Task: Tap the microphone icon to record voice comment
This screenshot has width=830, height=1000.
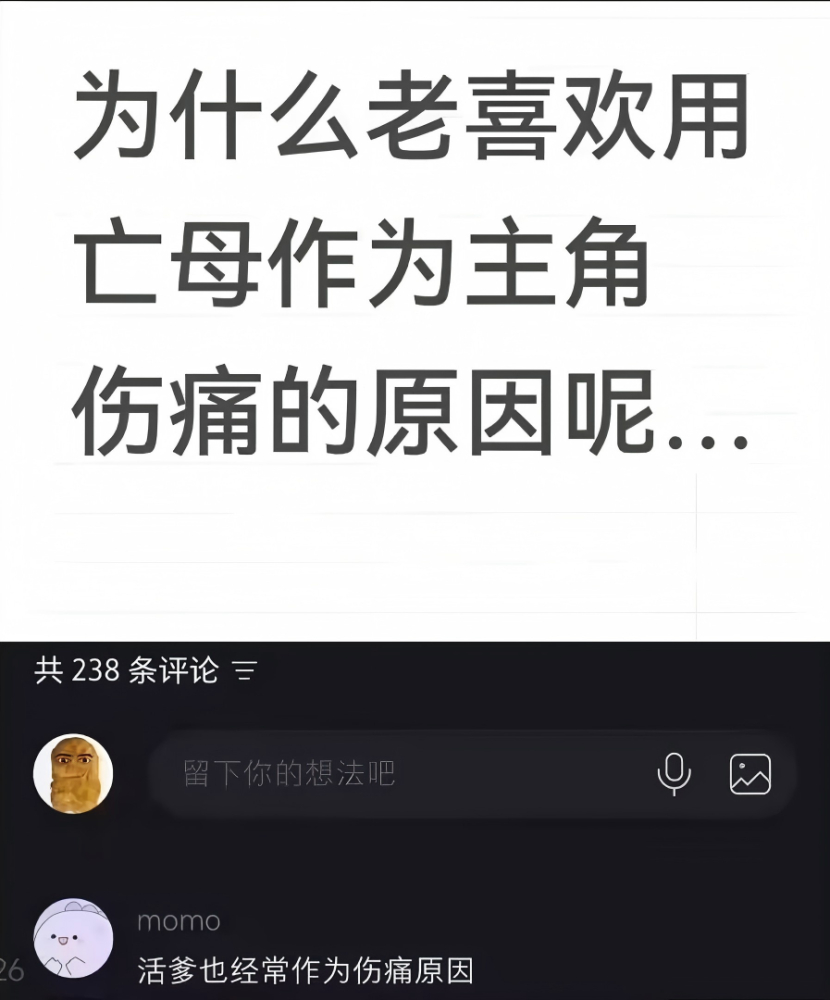Action: 676,771
